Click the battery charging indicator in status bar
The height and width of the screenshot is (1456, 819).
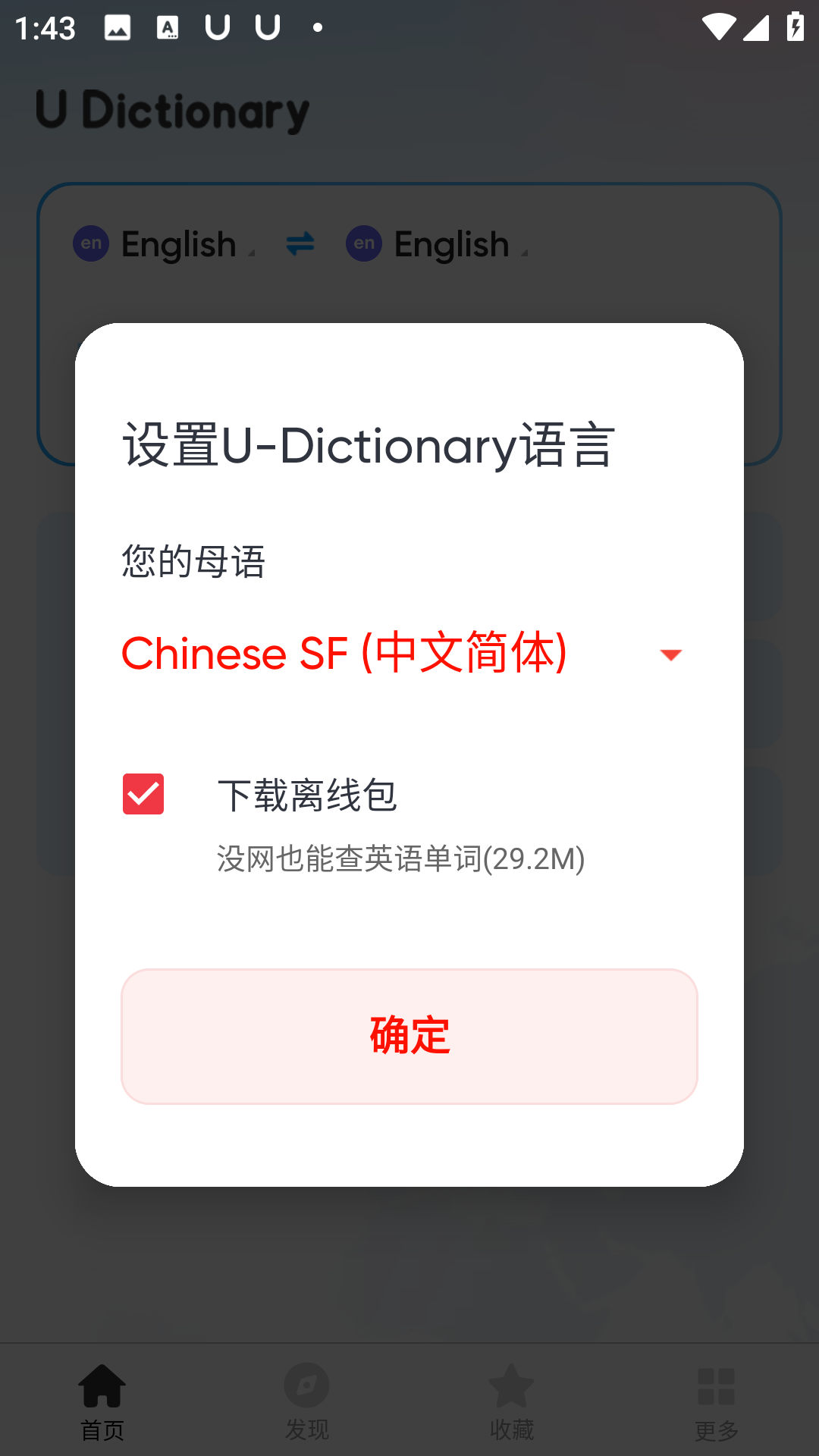795,27
